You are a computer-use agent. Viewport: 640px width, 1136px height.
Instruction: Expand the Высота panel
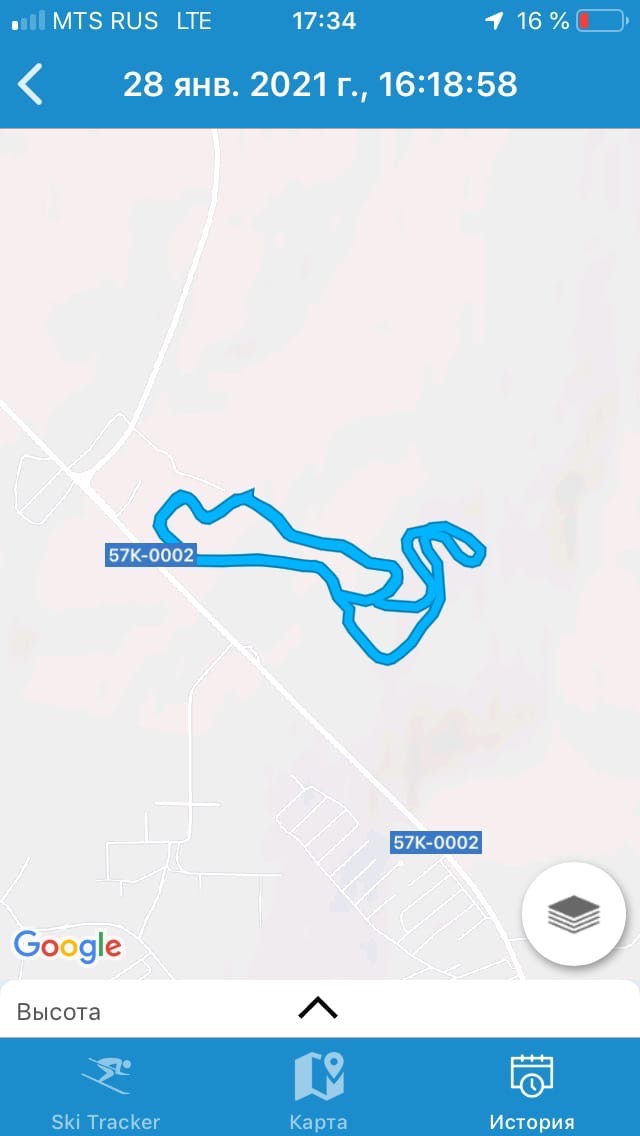318,1008
